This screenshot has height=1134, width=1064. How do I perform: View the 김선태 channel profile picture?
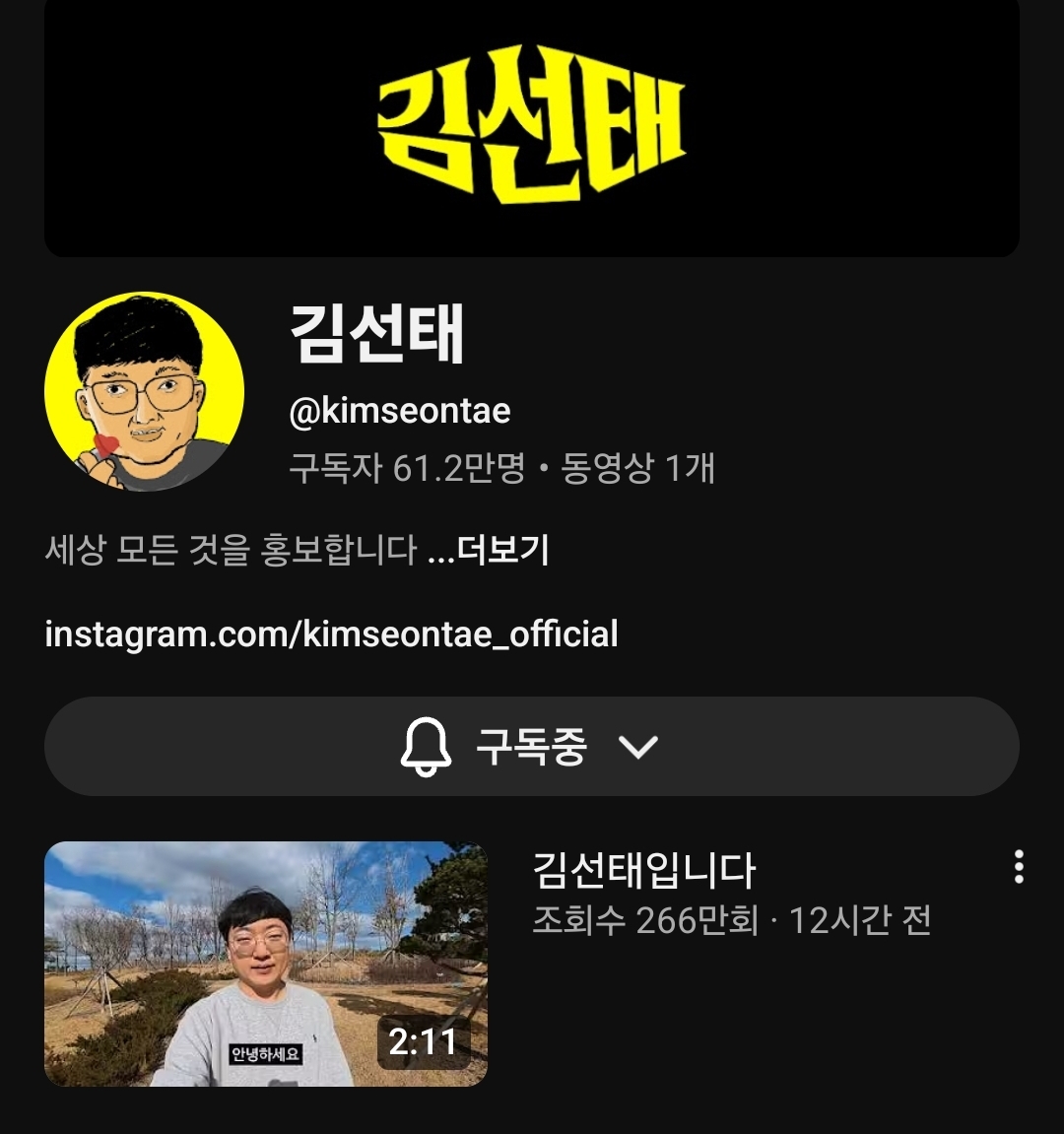pyautogui.click(x=144, y=391)
